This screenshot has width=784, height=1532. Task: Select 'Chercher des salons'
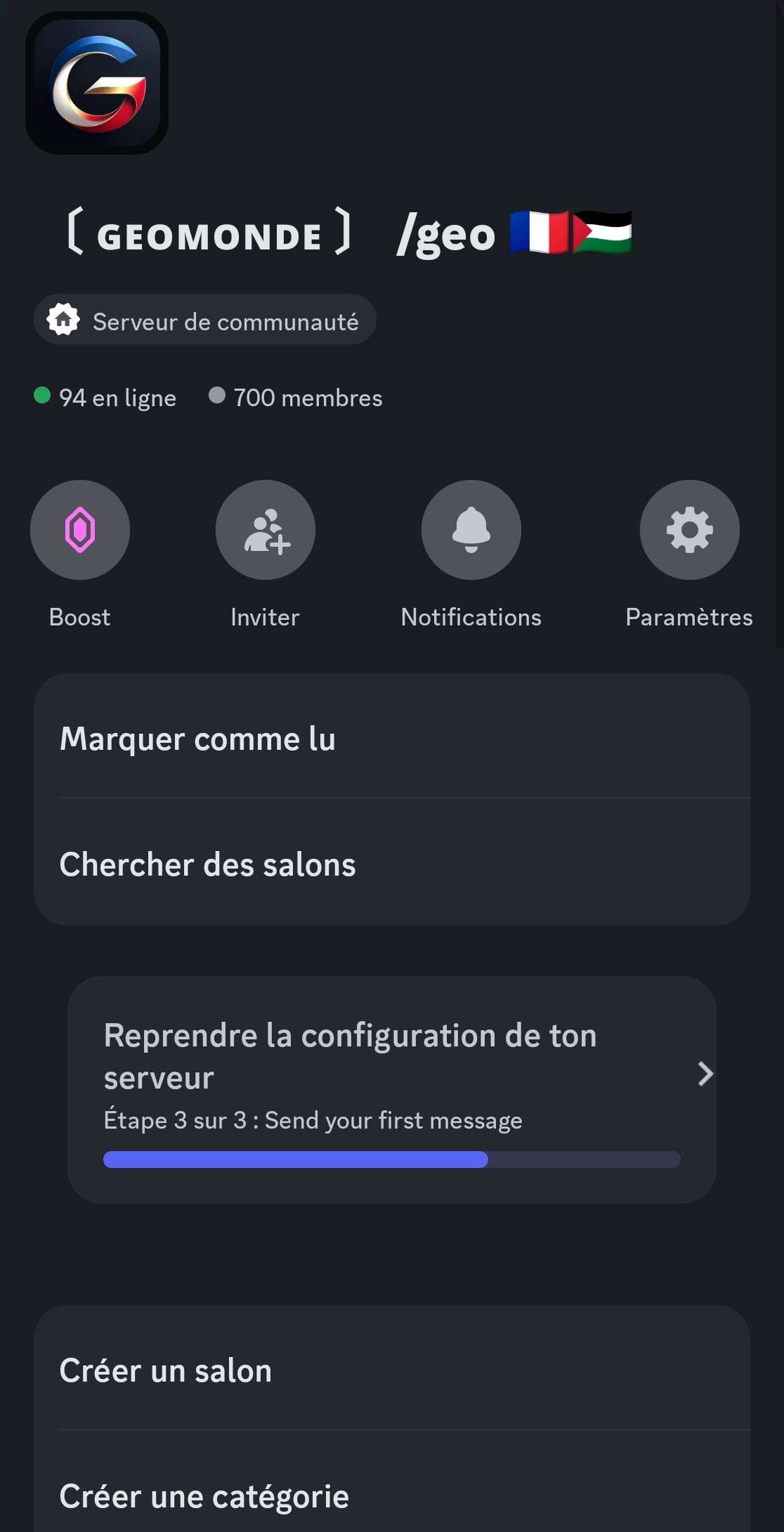tap(208, 864)
